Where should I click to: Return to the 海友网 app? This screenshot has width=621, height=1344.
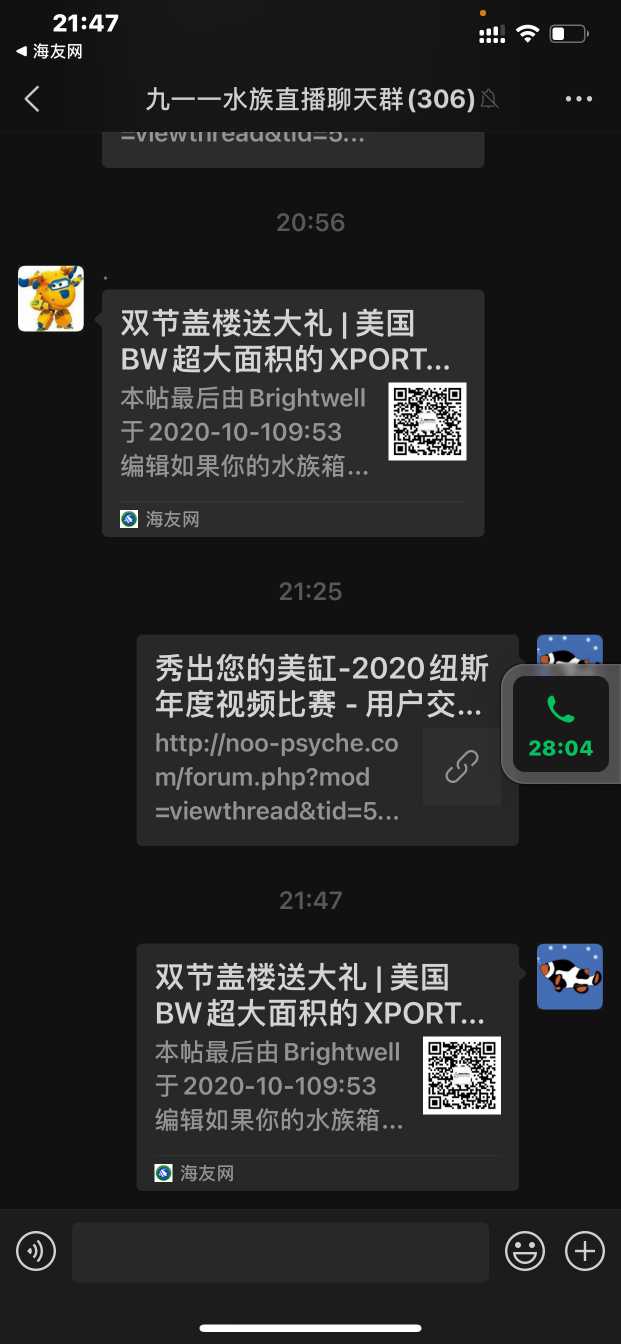(49, 52)
